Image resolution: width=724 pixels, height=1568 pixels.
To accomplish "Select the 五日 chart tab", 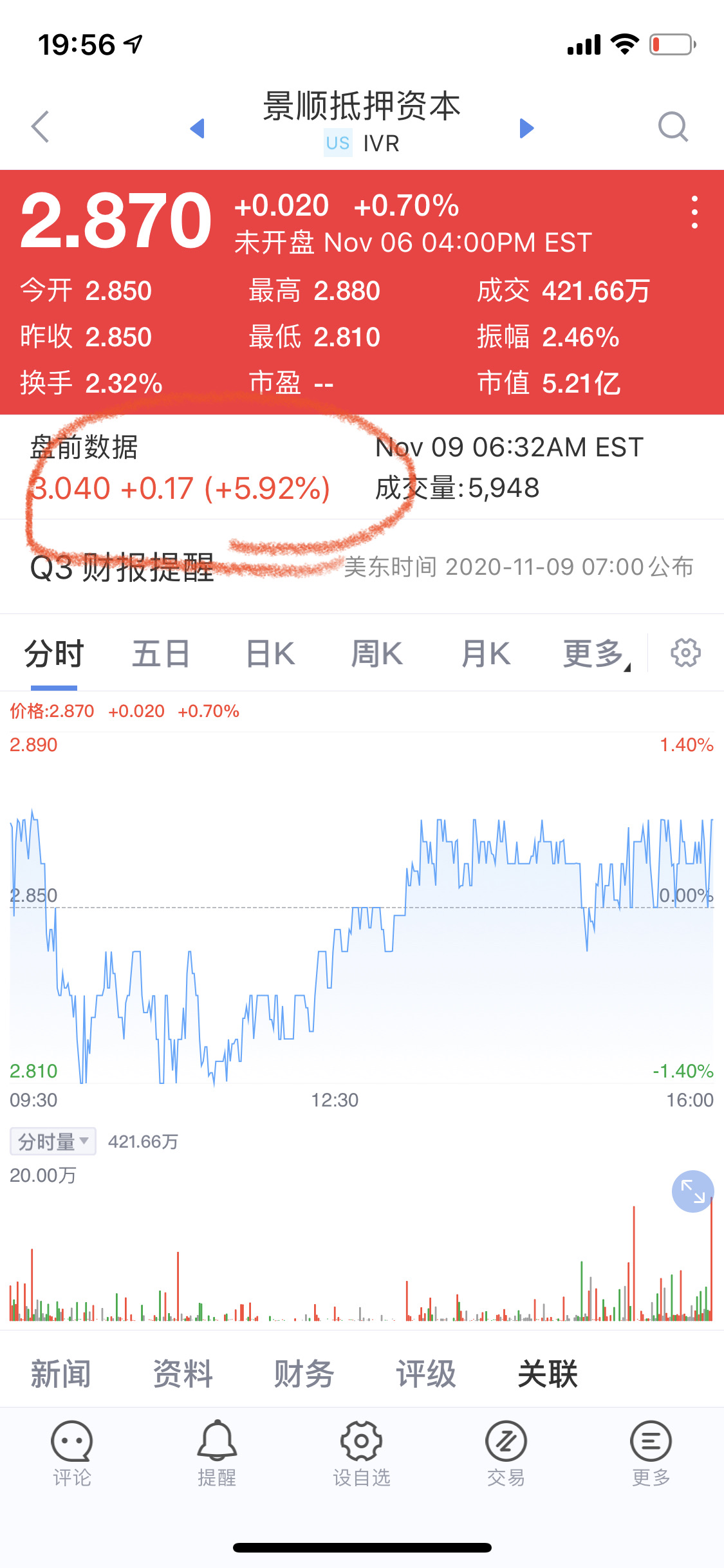I will [161, 654].
